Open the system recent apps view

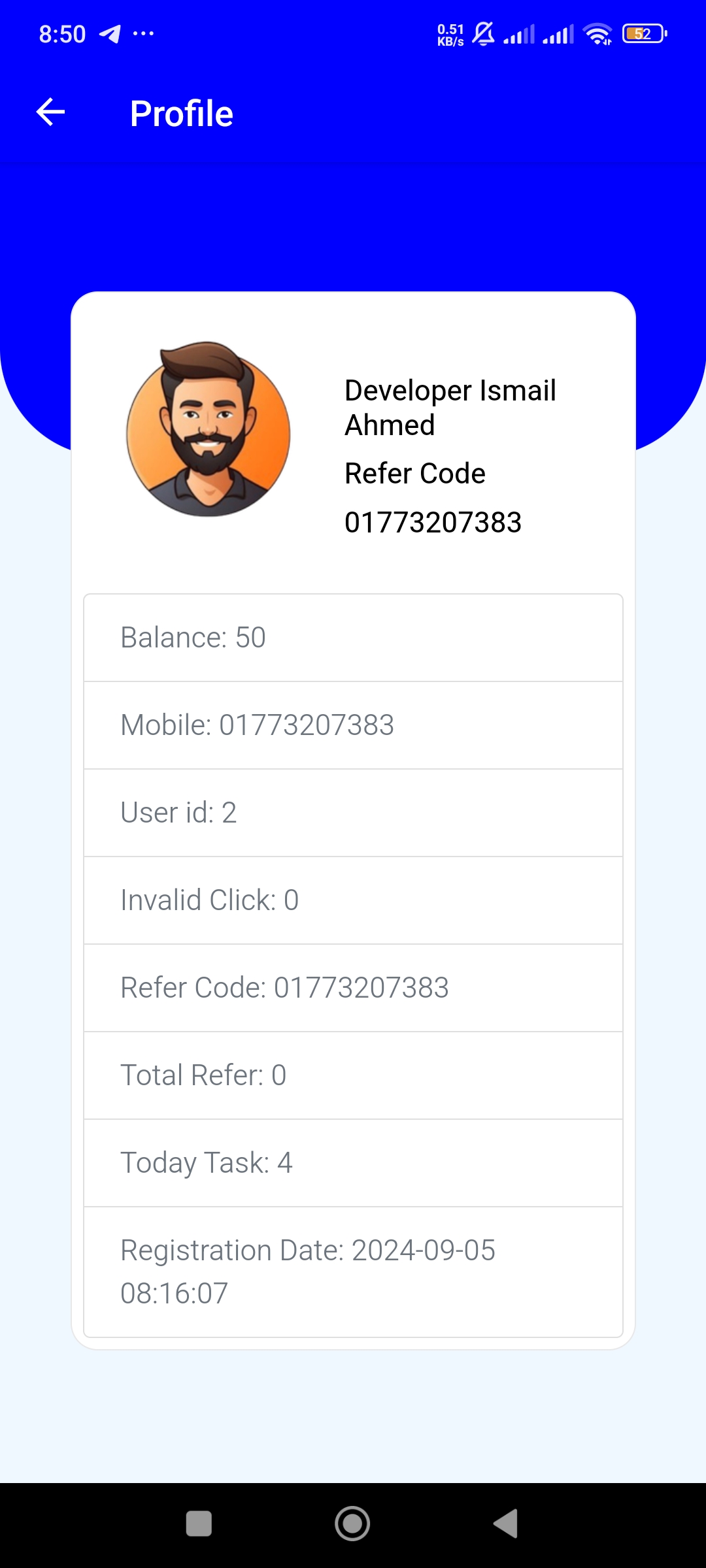199,1524
